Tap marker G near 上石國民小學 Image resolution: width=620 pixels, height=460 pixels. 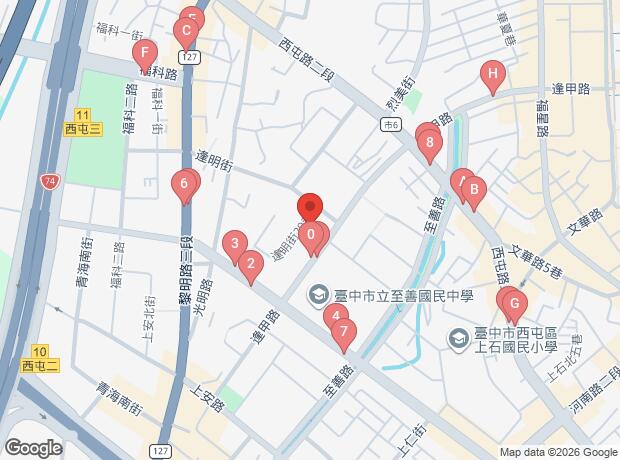[x=515, y=304]
